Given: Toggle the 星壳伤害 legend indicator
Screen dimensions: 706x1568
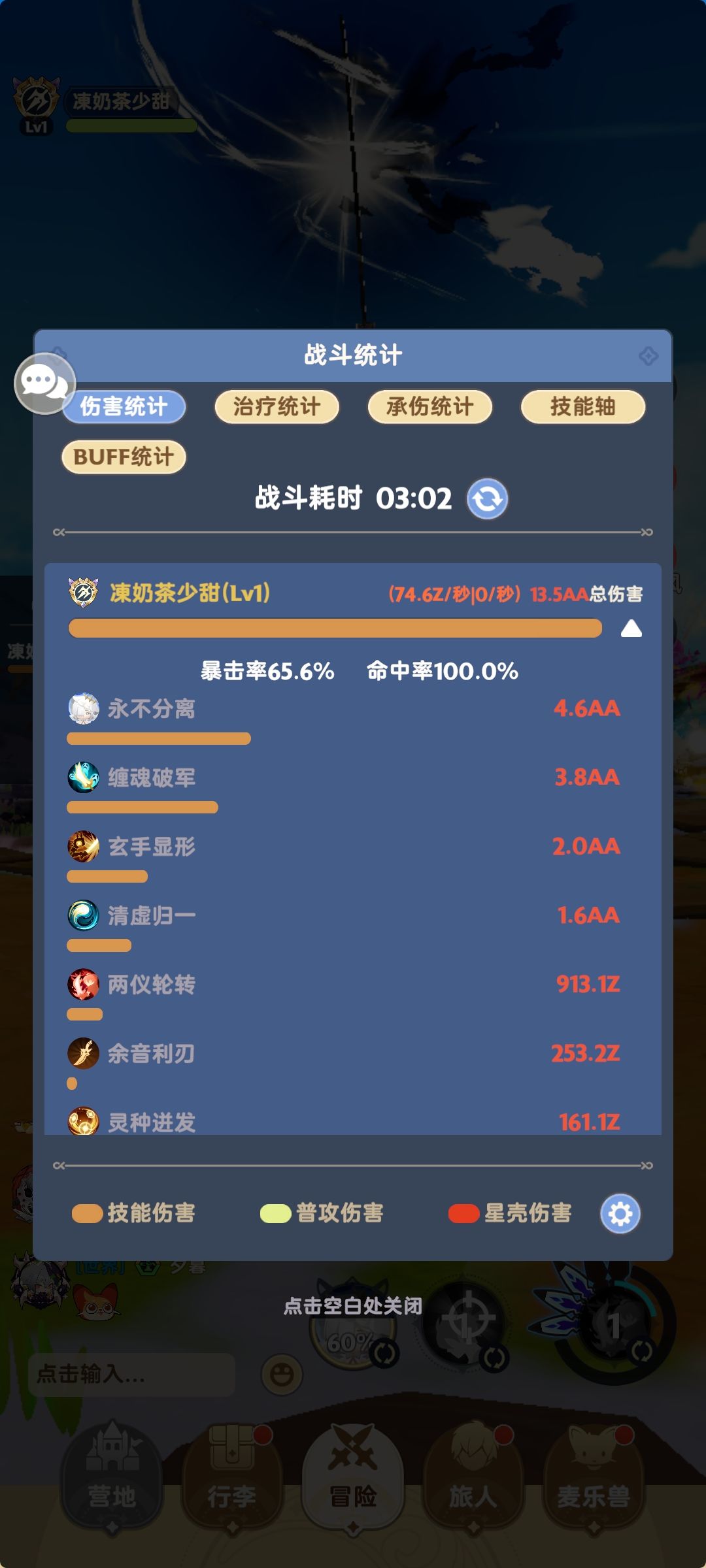Looking at the screenshot, I should tap(462, 1213).
